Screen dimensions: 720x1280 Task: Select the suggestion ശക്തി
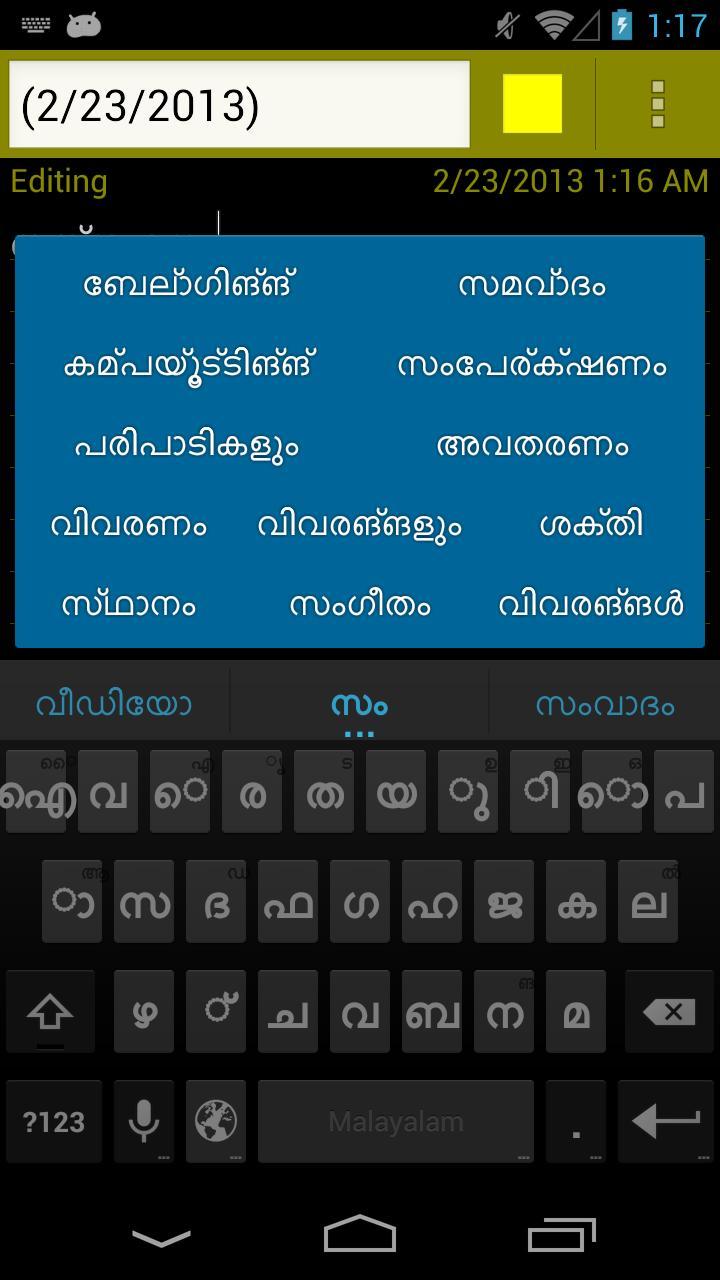click(x=590, y=525)
